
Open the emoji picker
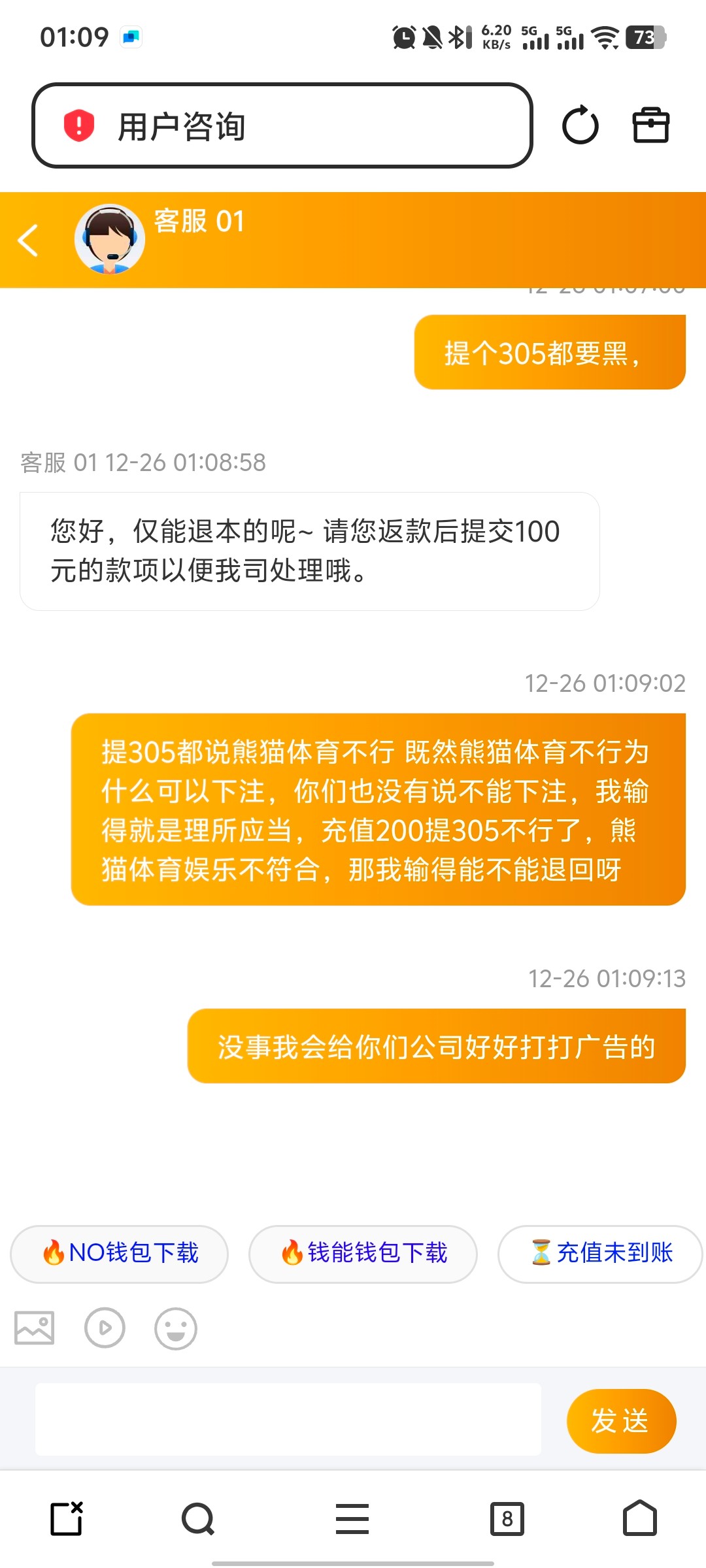(x=175, y=1328)
